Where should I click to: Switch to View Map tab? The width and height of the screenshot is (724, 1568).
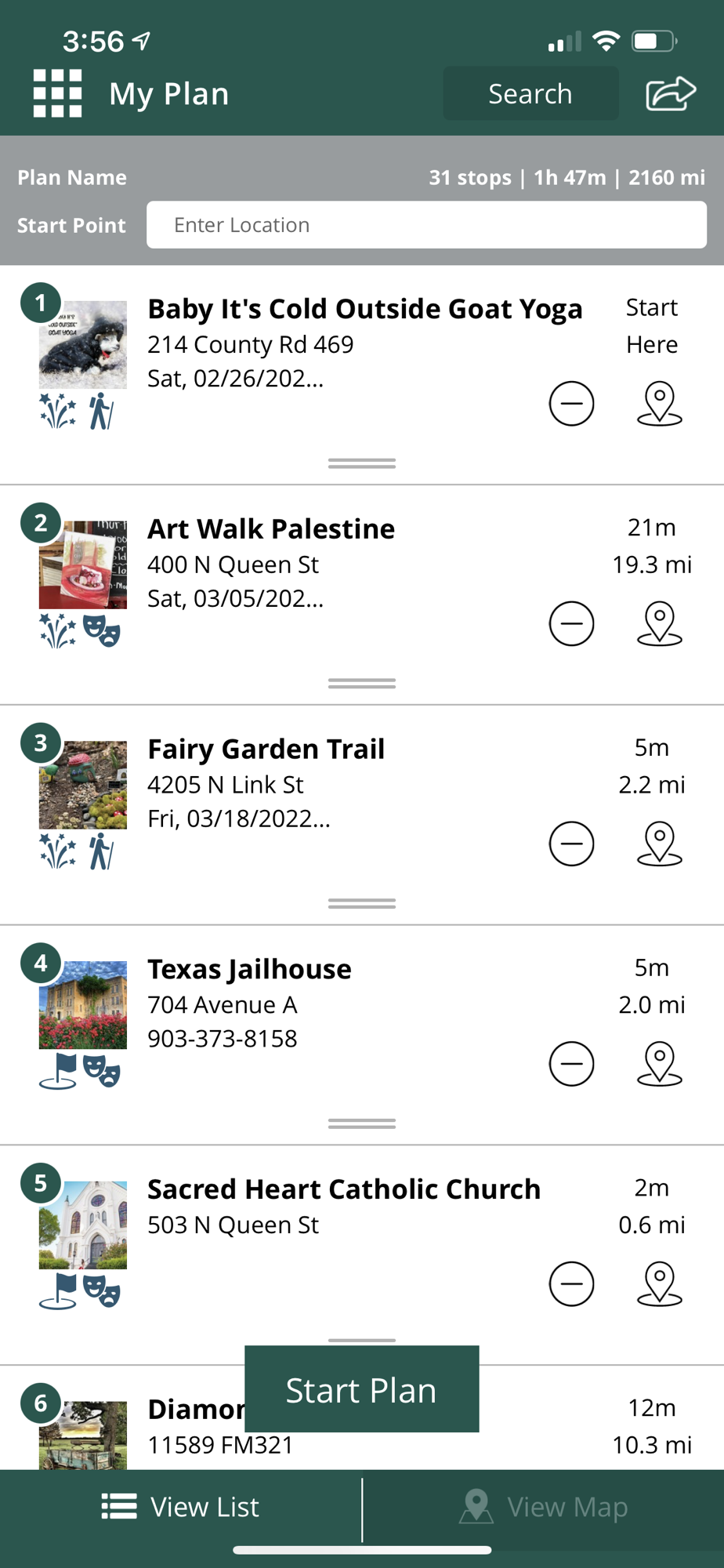[544, 1507]
